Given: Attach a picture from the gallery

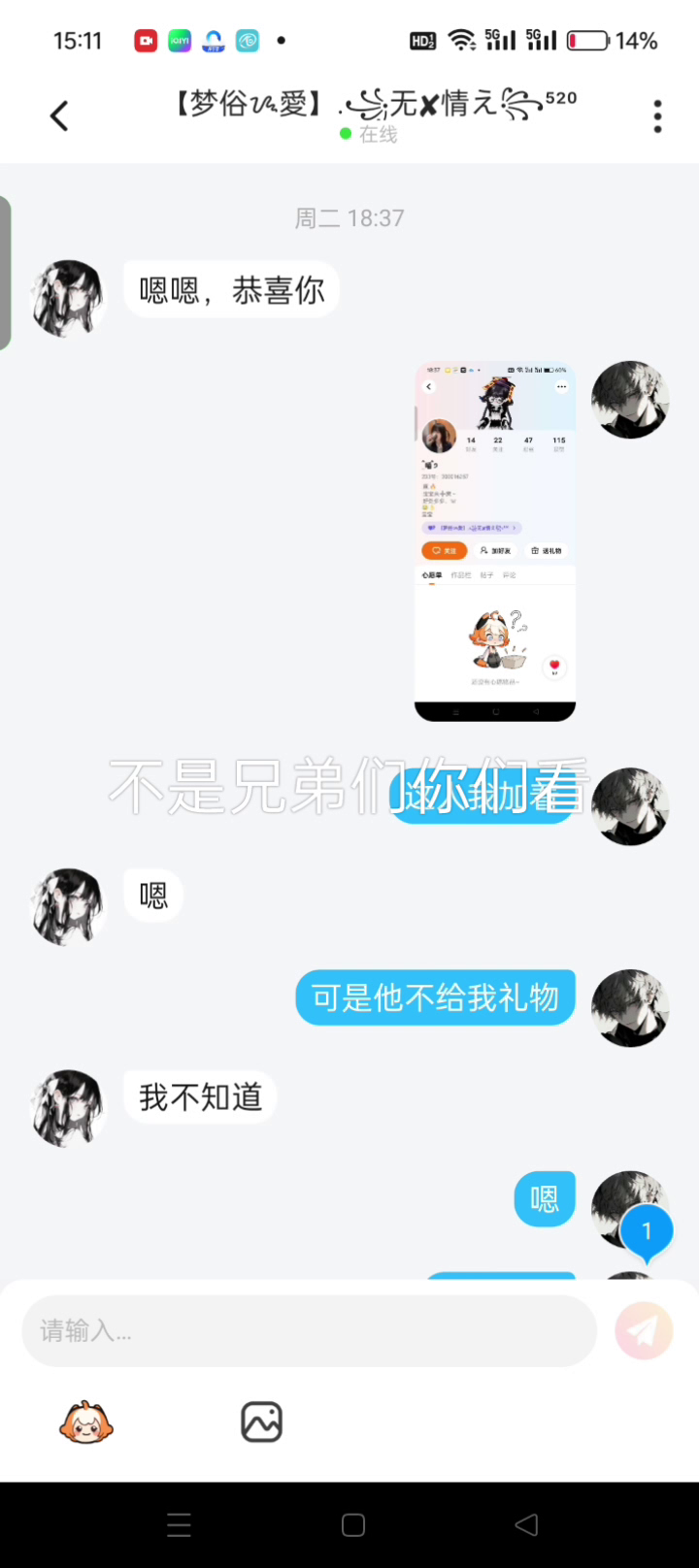Looking at the screenshot, I should click(x=261, y=1422).
